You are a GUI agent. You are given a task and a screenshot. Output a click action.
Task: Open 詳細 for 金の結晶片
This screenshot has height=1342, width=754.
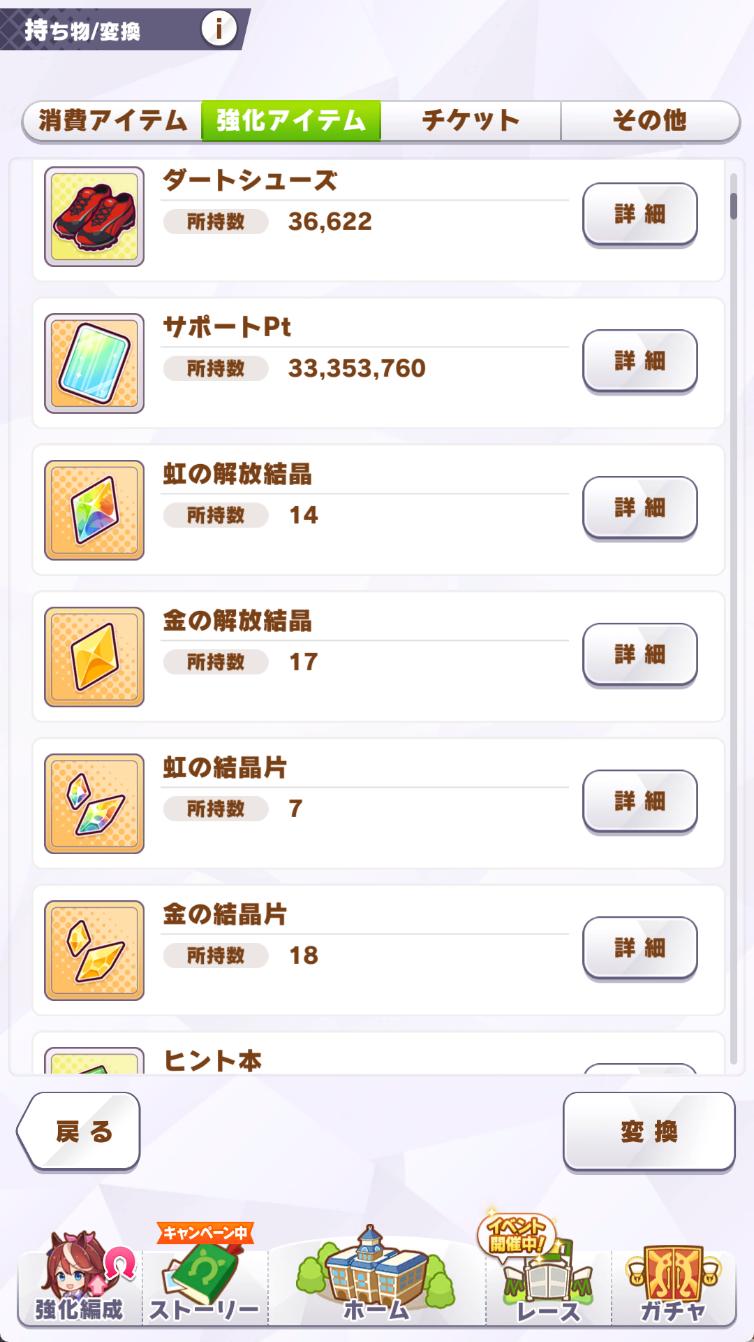639,948
